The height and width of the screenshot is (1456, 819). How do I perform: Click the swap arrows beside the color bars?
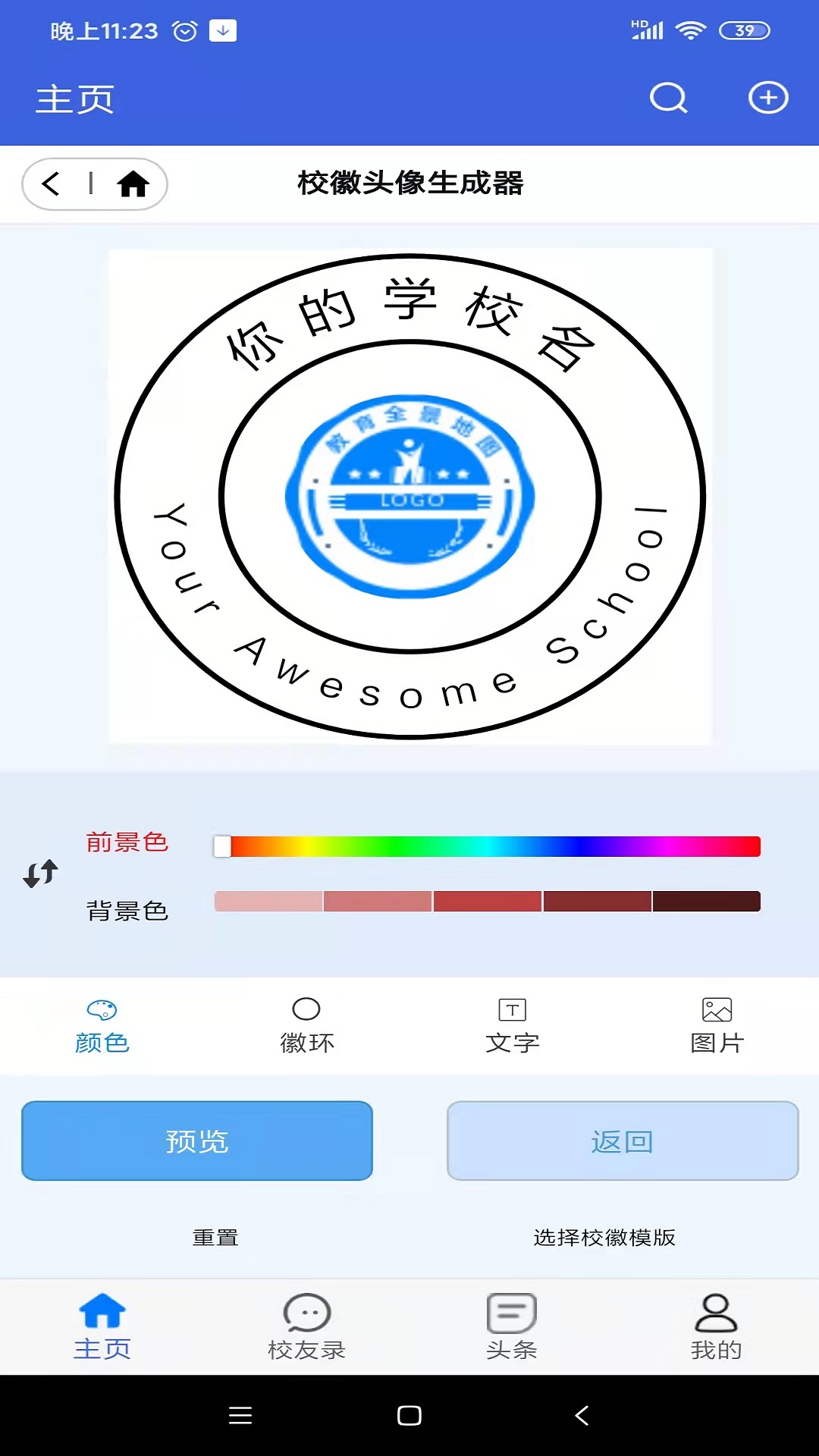pyautogui.click(x=41, y=874)
